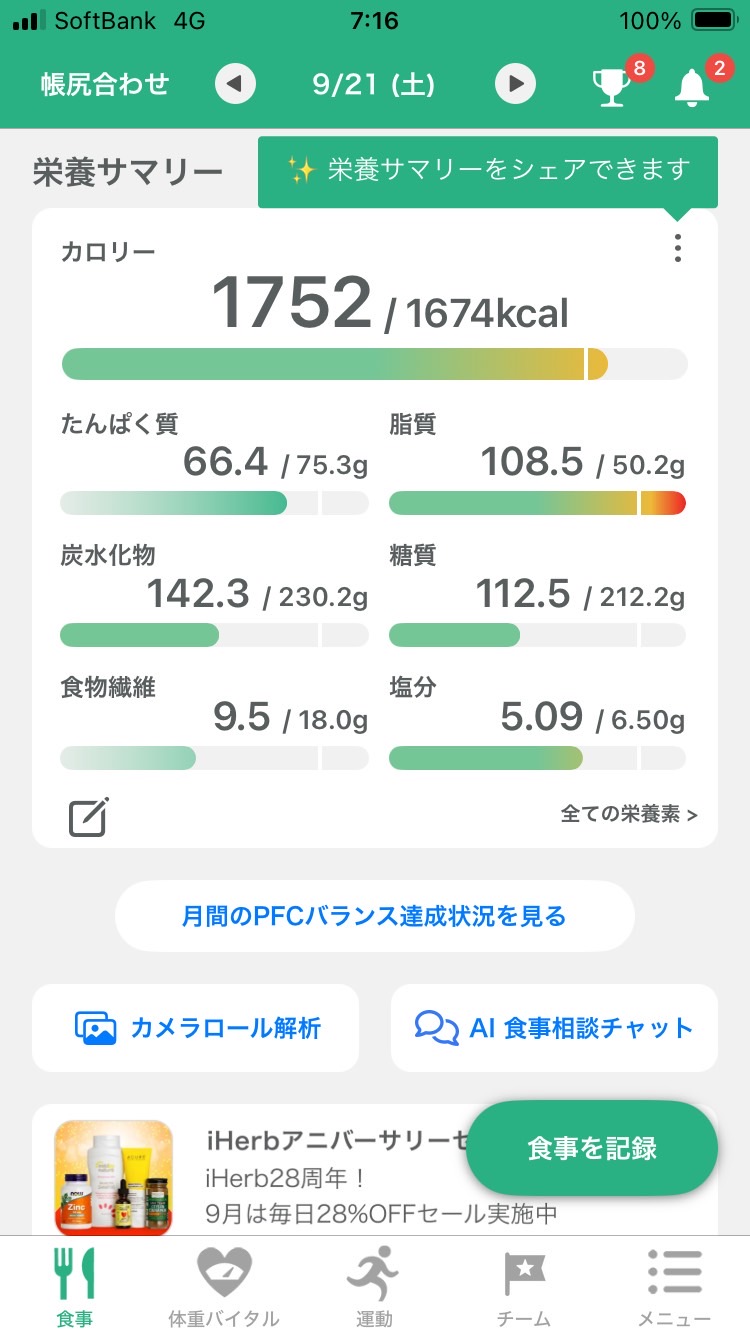Tap 食事を記録 floating button
750x1334 pixels.
592,1148
